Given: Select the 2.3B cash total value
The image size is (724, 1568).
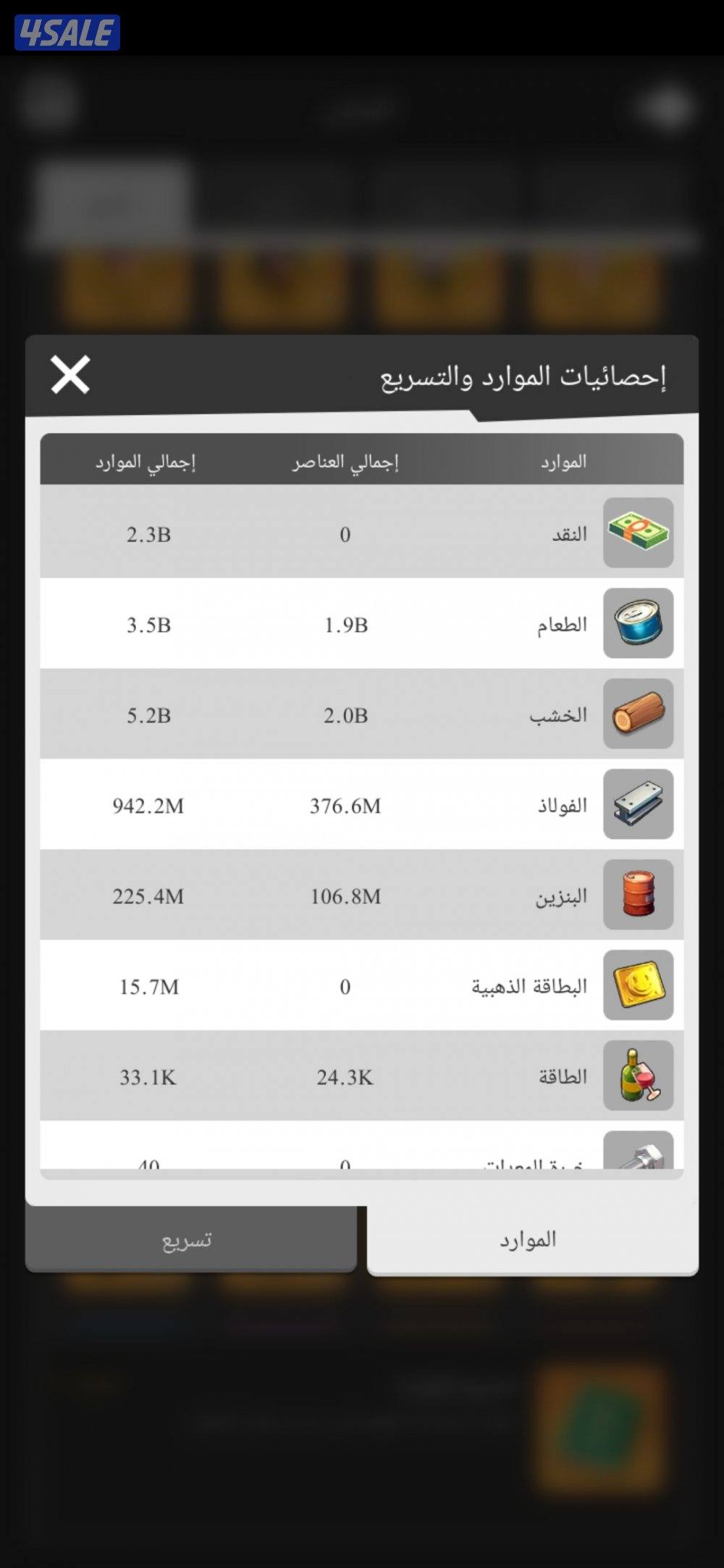Looking at the screenshot, I should pyautogui.click(x=148, y=534).
